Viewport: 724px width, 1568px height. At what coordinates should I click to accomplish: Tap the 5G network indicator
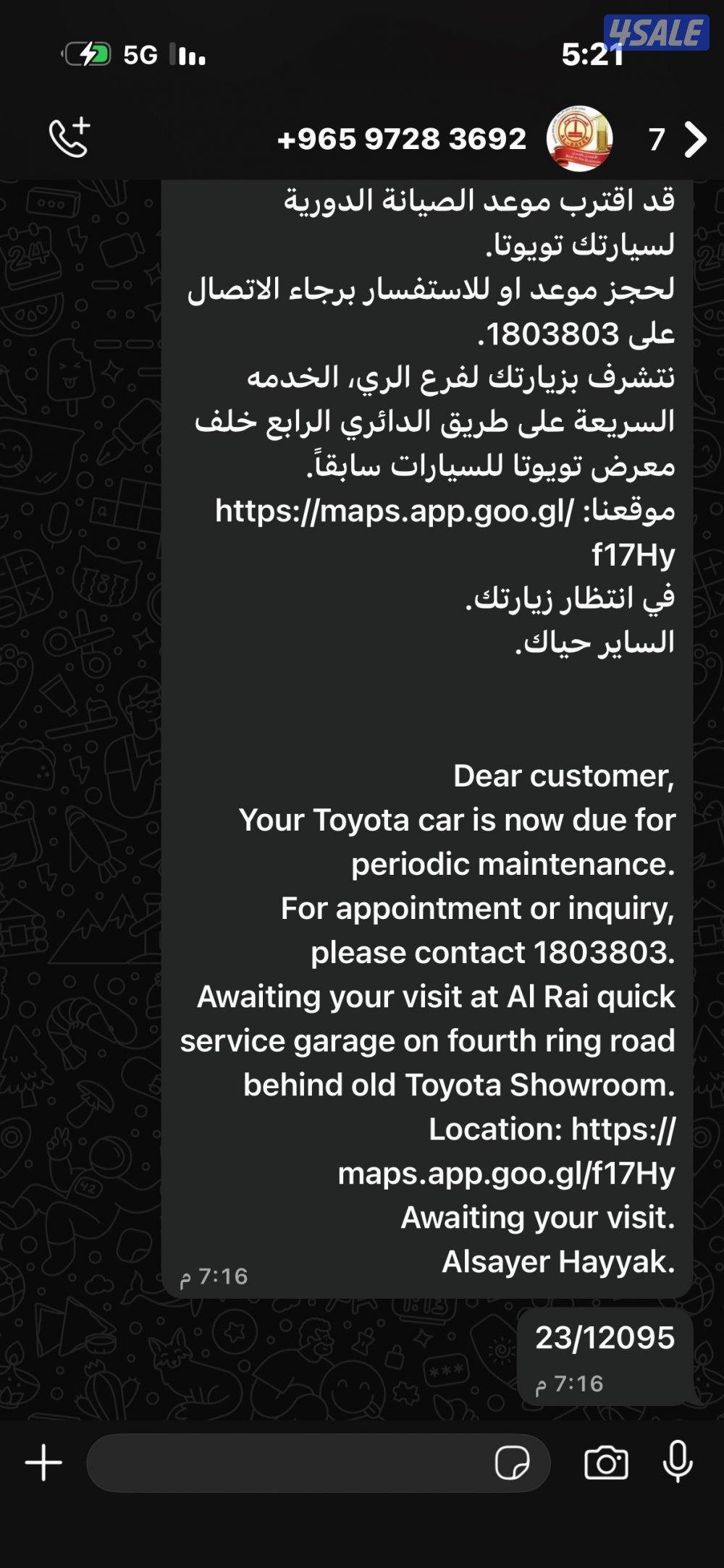[x=142, y=54]
